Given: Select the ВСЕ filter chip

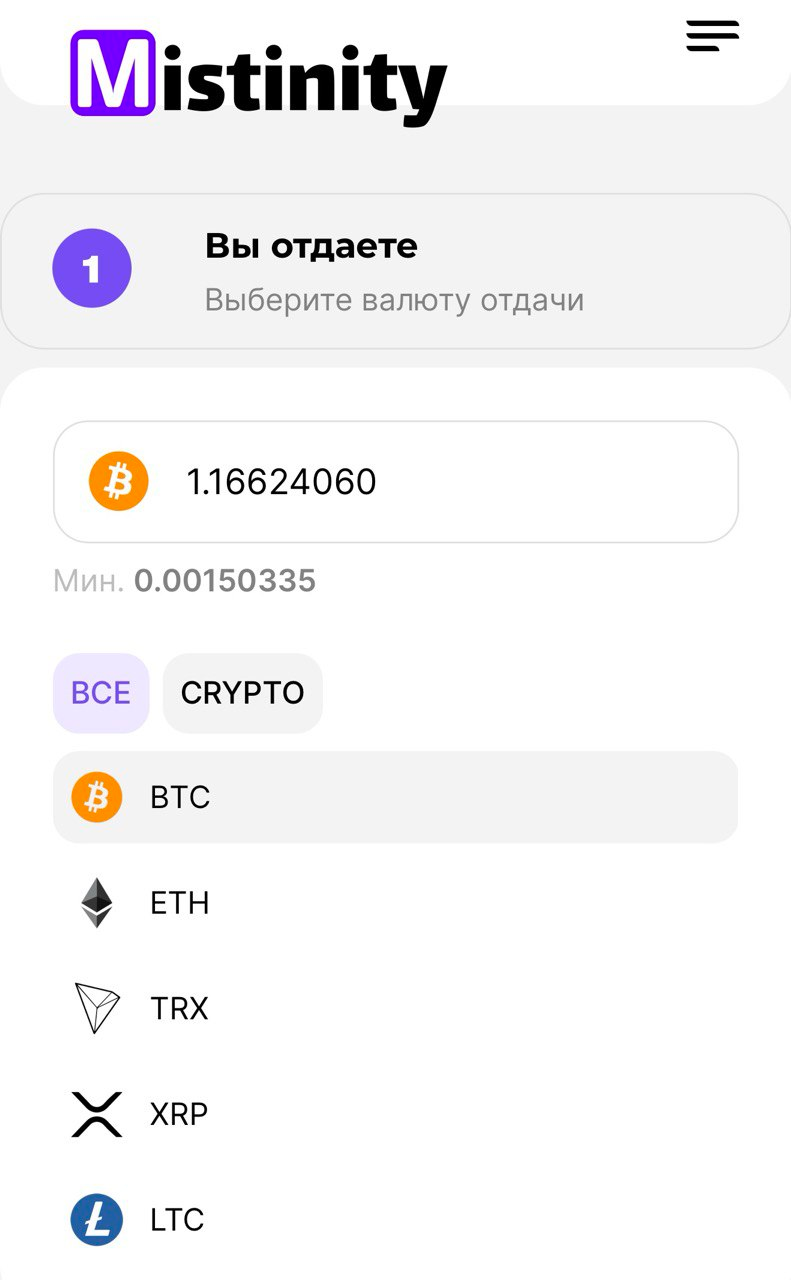Looking at the screenshot, I should click(101, 693).
